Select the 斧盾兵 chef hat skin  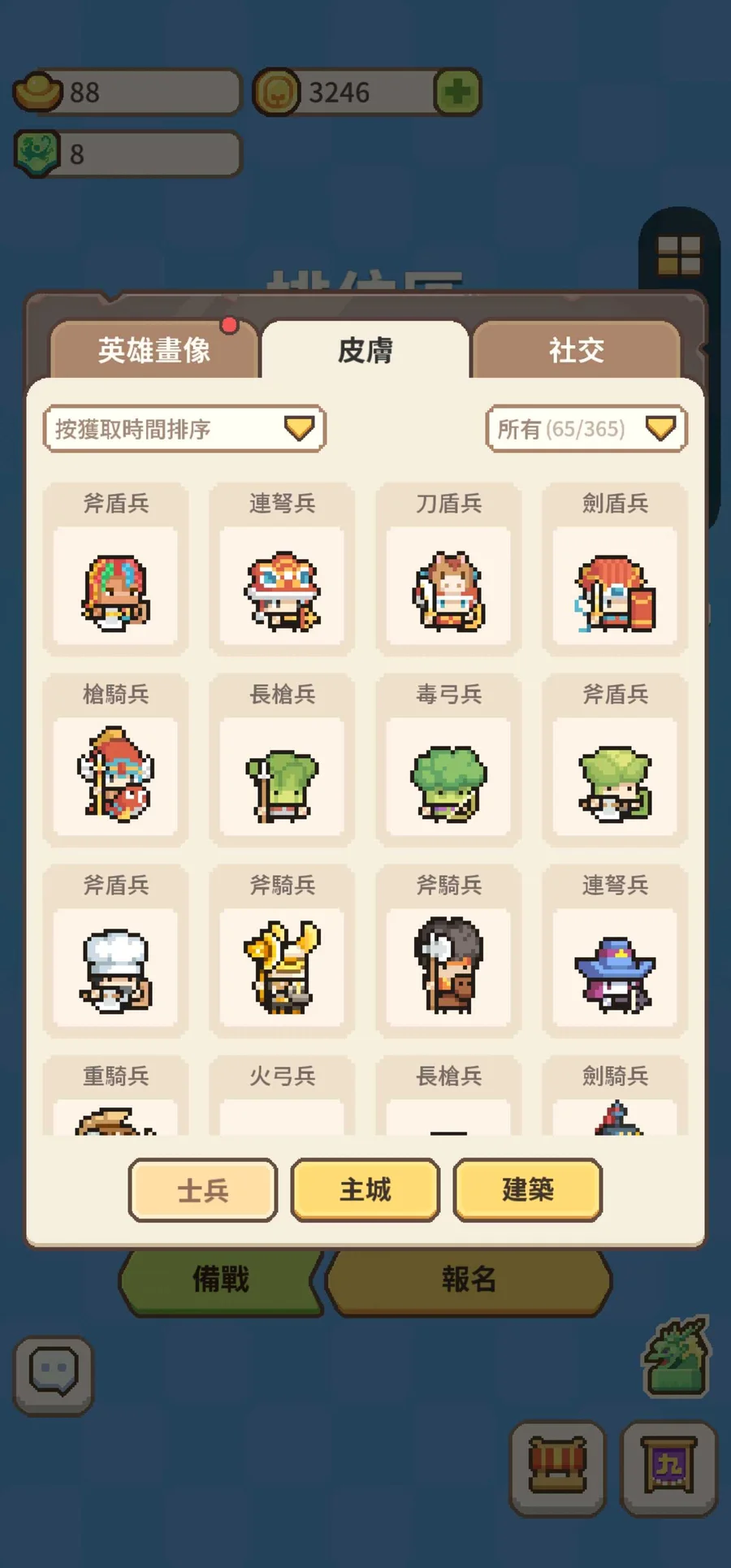(115, 951)
